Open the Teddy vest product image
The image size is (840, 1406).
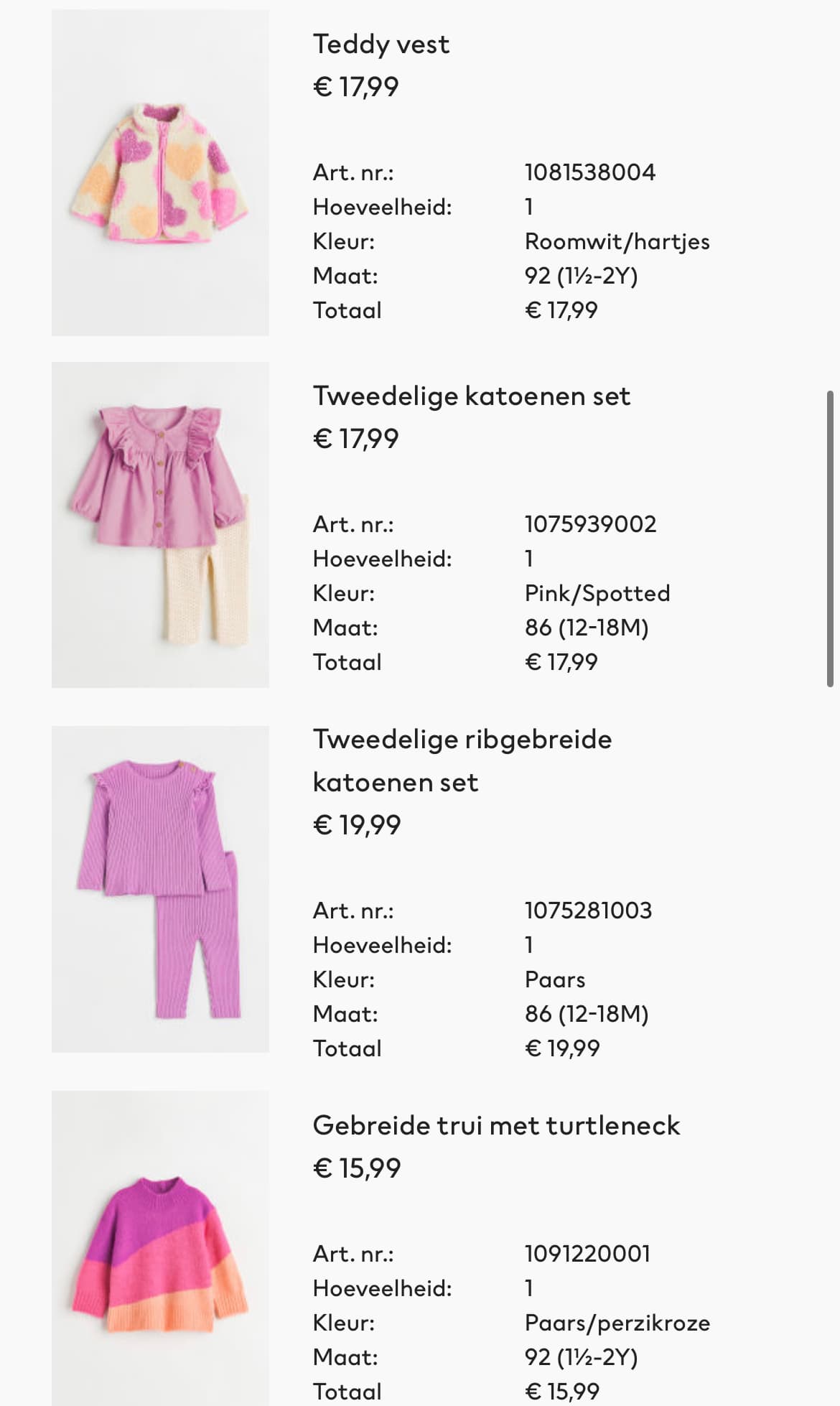(160, 172)
